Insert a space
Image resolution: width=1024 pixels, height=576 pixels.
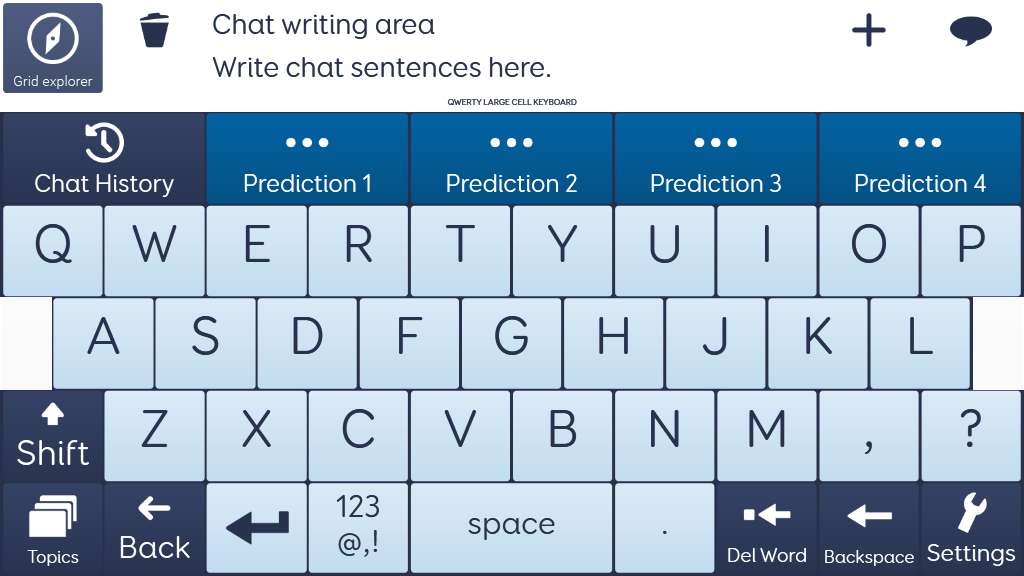click(x=511, y=529)
